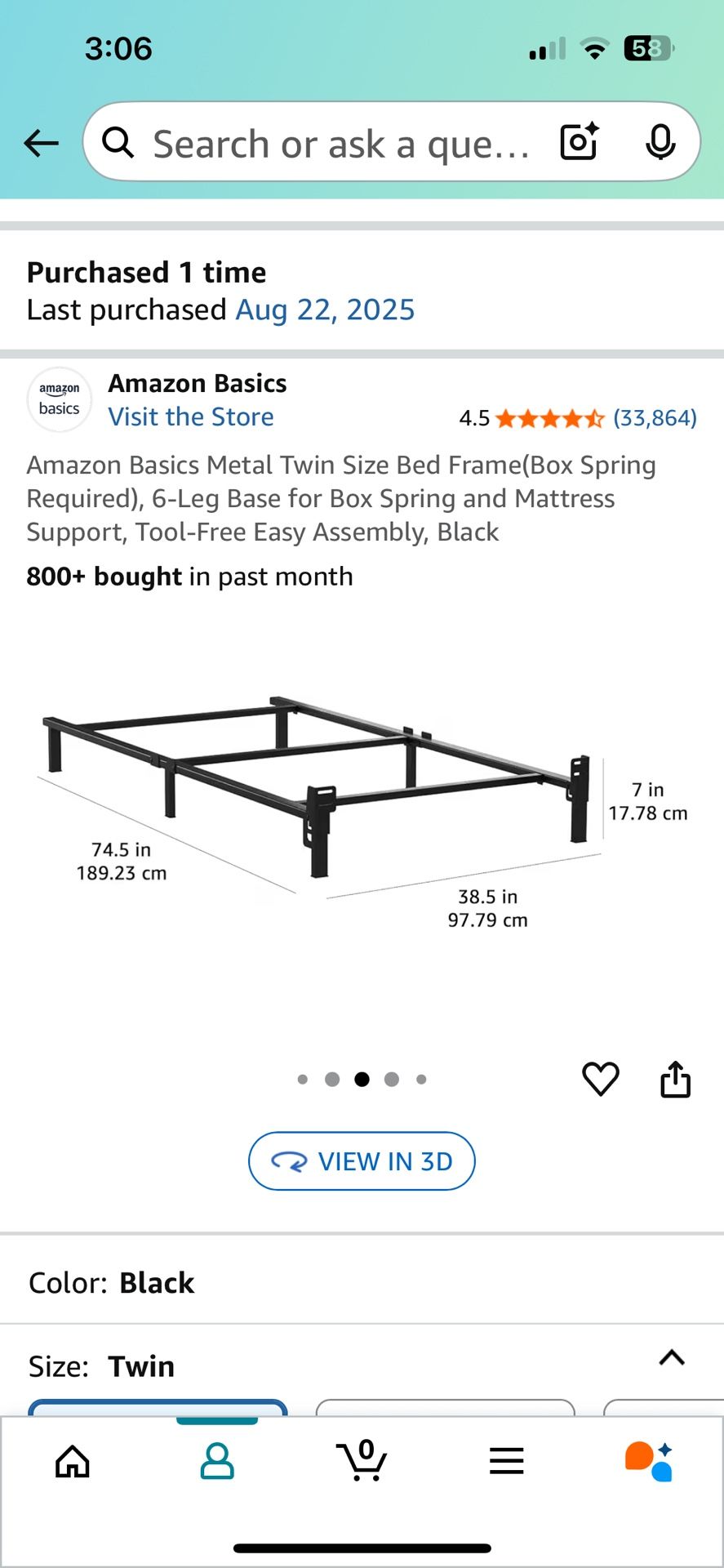
Task: Open your profile tab
Action: 216,1461
